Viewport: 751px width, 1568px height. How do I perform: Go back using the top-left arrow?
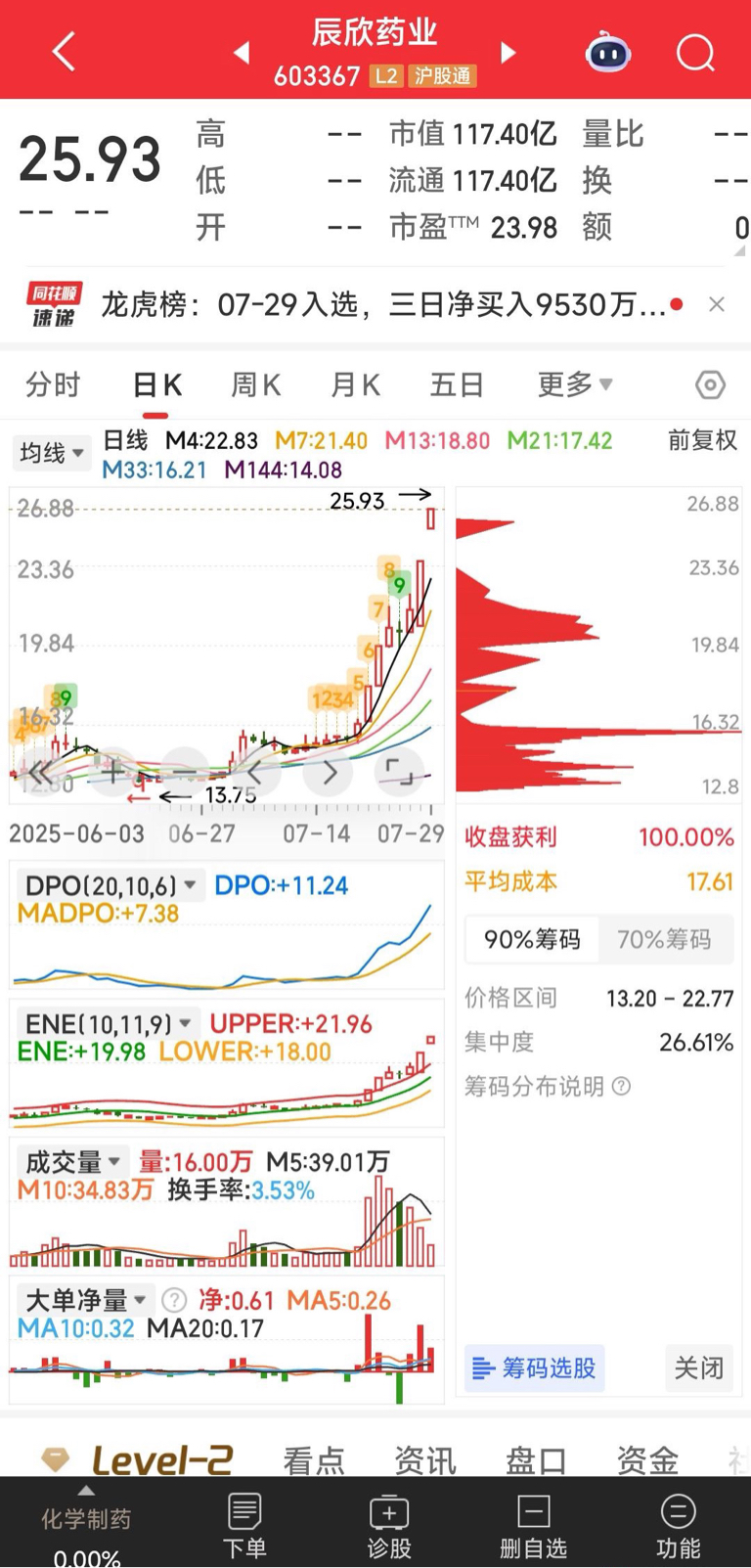click(64, 52)
